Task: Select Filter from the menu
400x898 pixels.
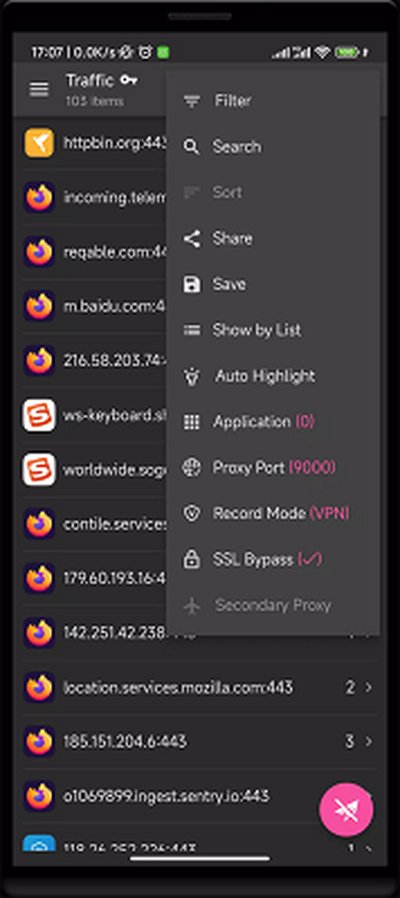Action: [273, 101]
